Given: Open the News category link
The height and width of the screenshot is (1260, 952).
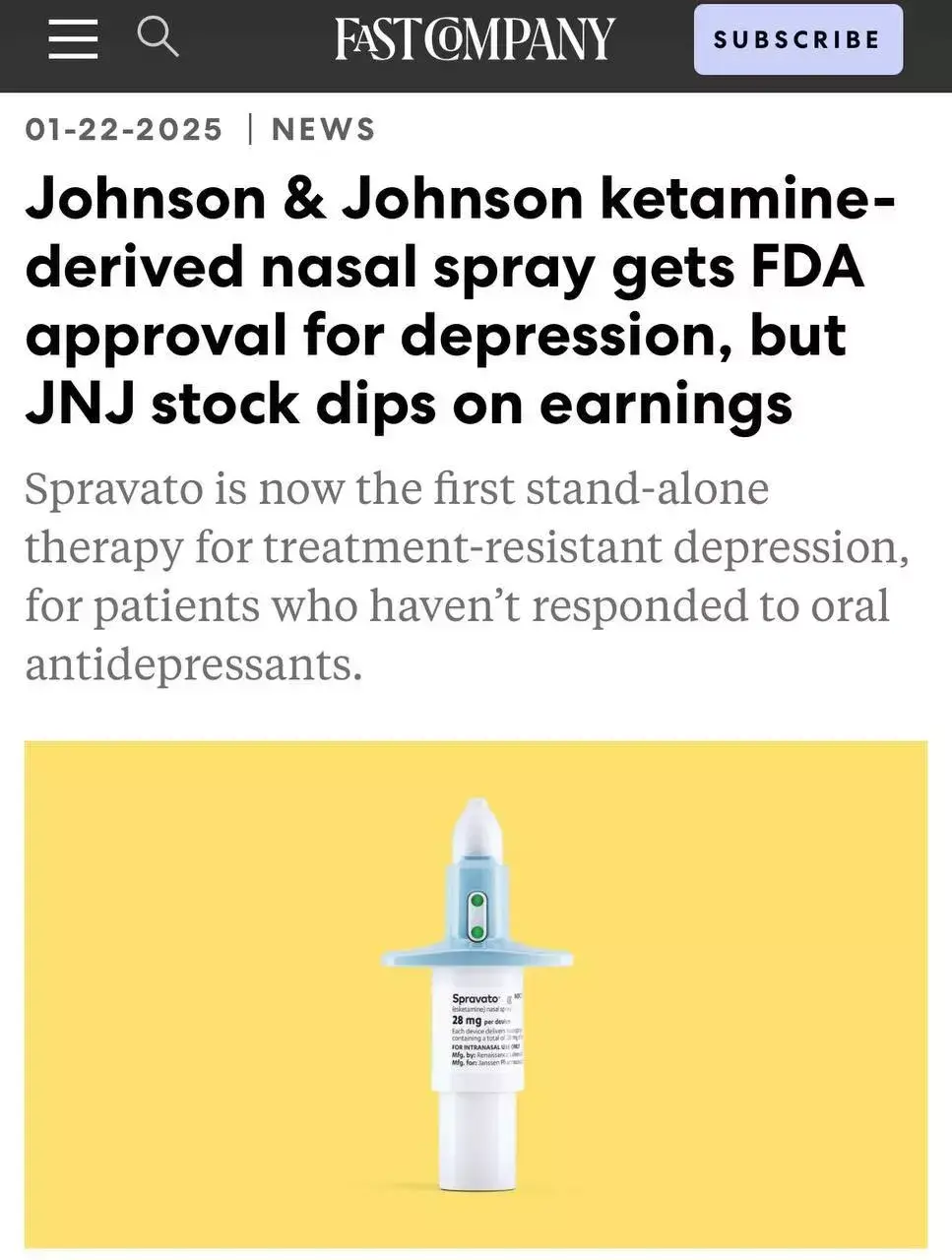Looking at the screenshot, I should click(x=323, y=129).
